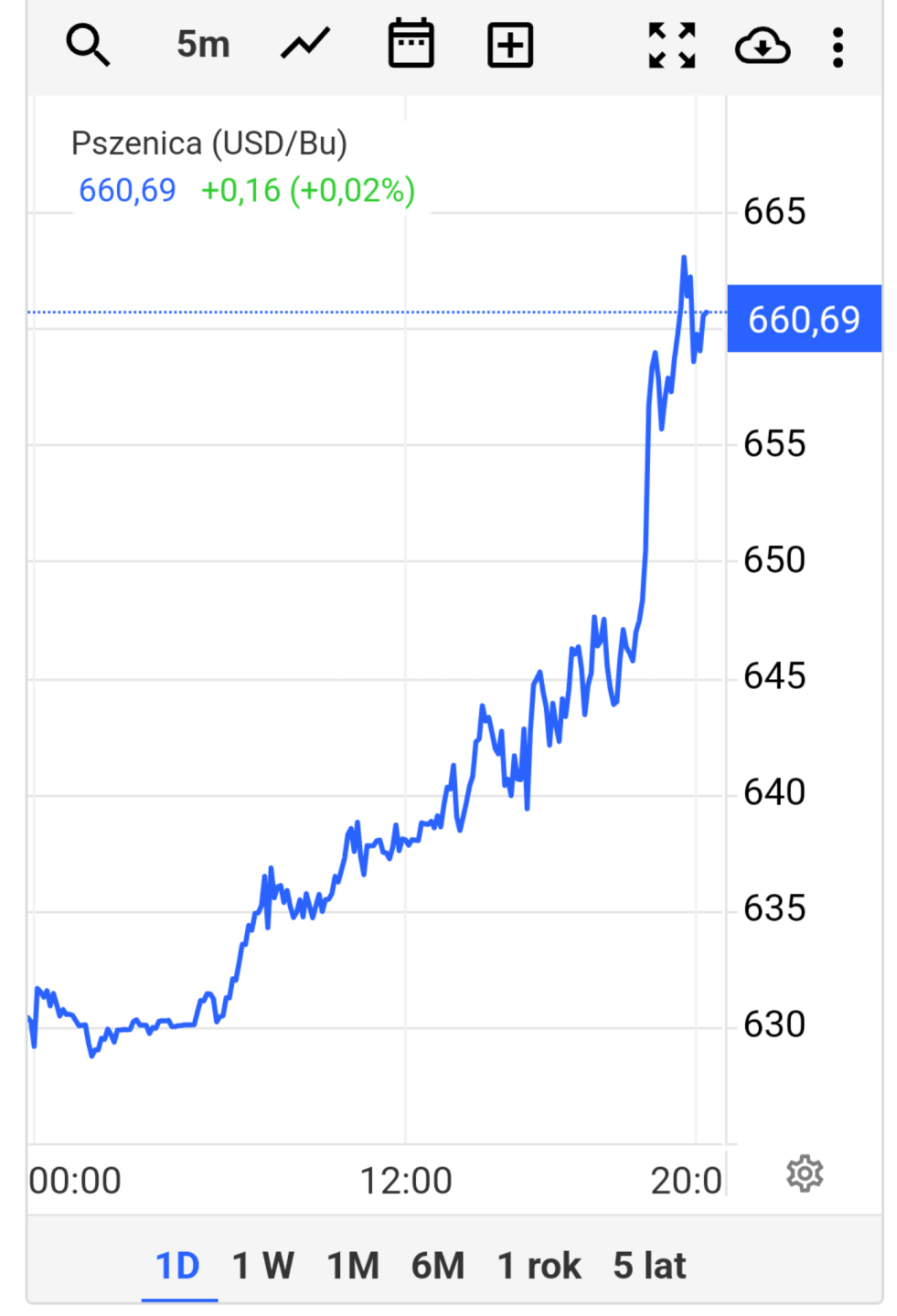Open chart settings gear
Viewport: 897px width, 1316px height.
[x=805, y=1173]
